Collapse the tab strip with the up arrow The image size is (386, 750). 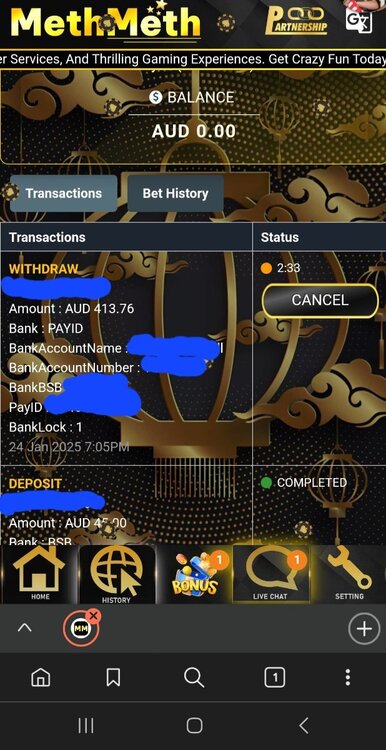pos(24,628)
